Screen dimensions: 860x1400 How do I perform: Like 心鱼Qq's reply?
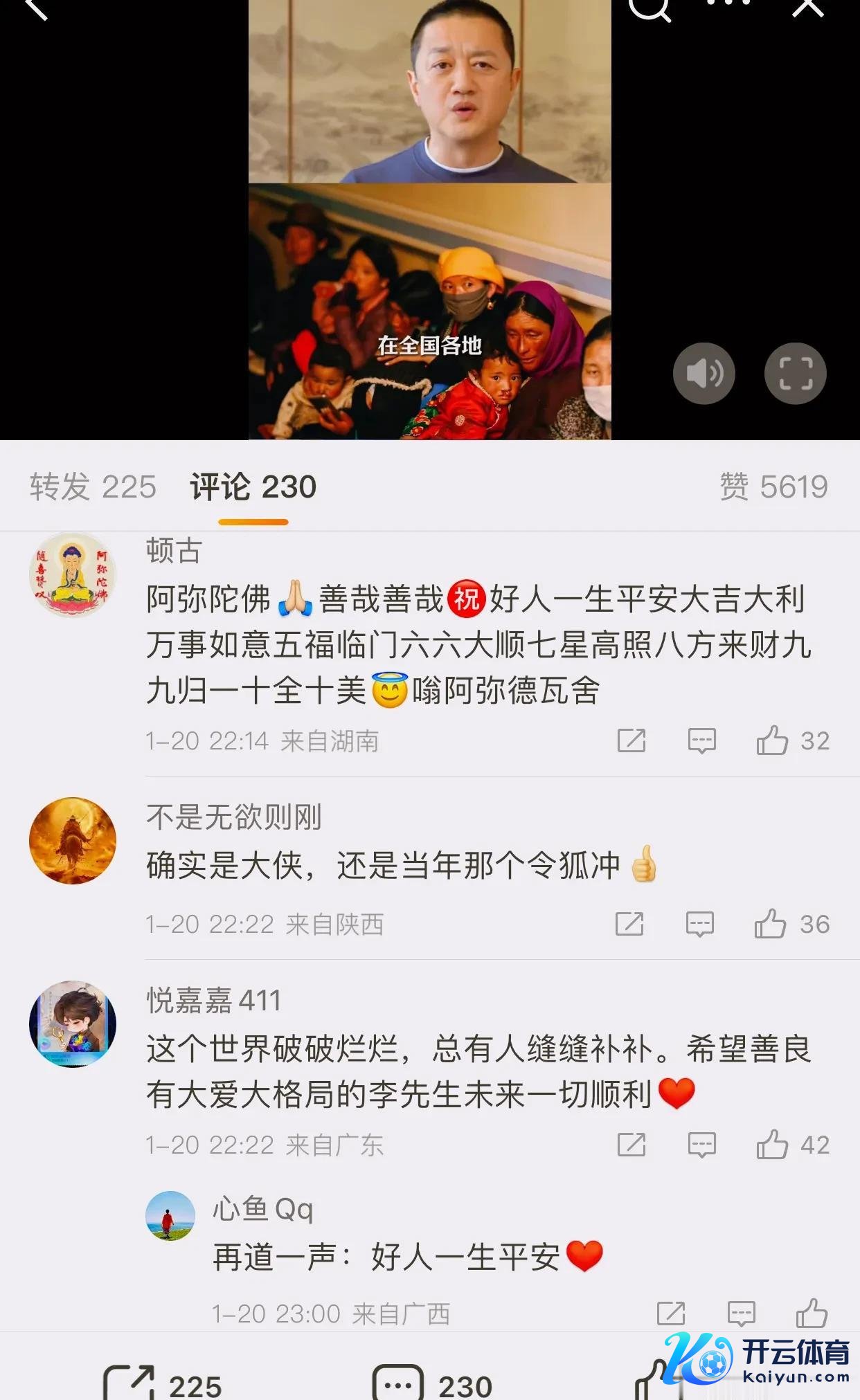[x=812, y=1313]
